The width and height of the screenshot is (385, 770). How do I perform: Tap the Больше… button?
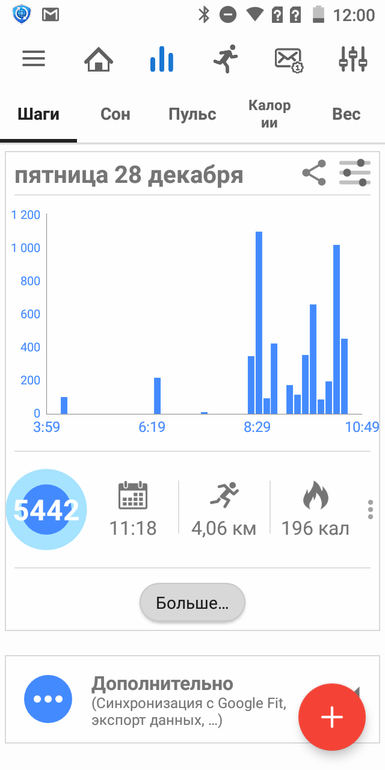(x=192, y=603)
